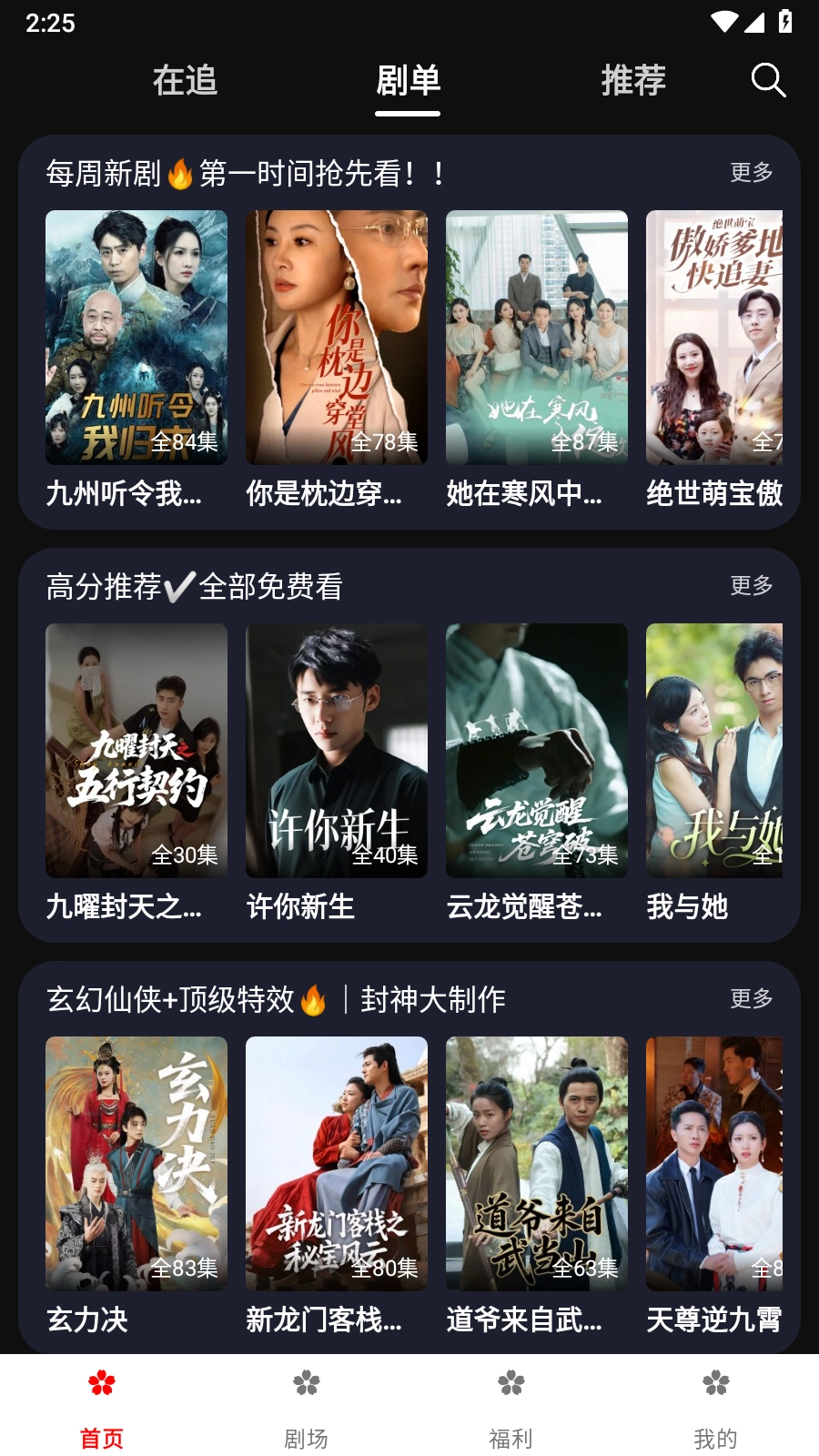This screenshot has height=1456, width=819.
Task: Open the search magnifier icon
Action: [768, 80]
